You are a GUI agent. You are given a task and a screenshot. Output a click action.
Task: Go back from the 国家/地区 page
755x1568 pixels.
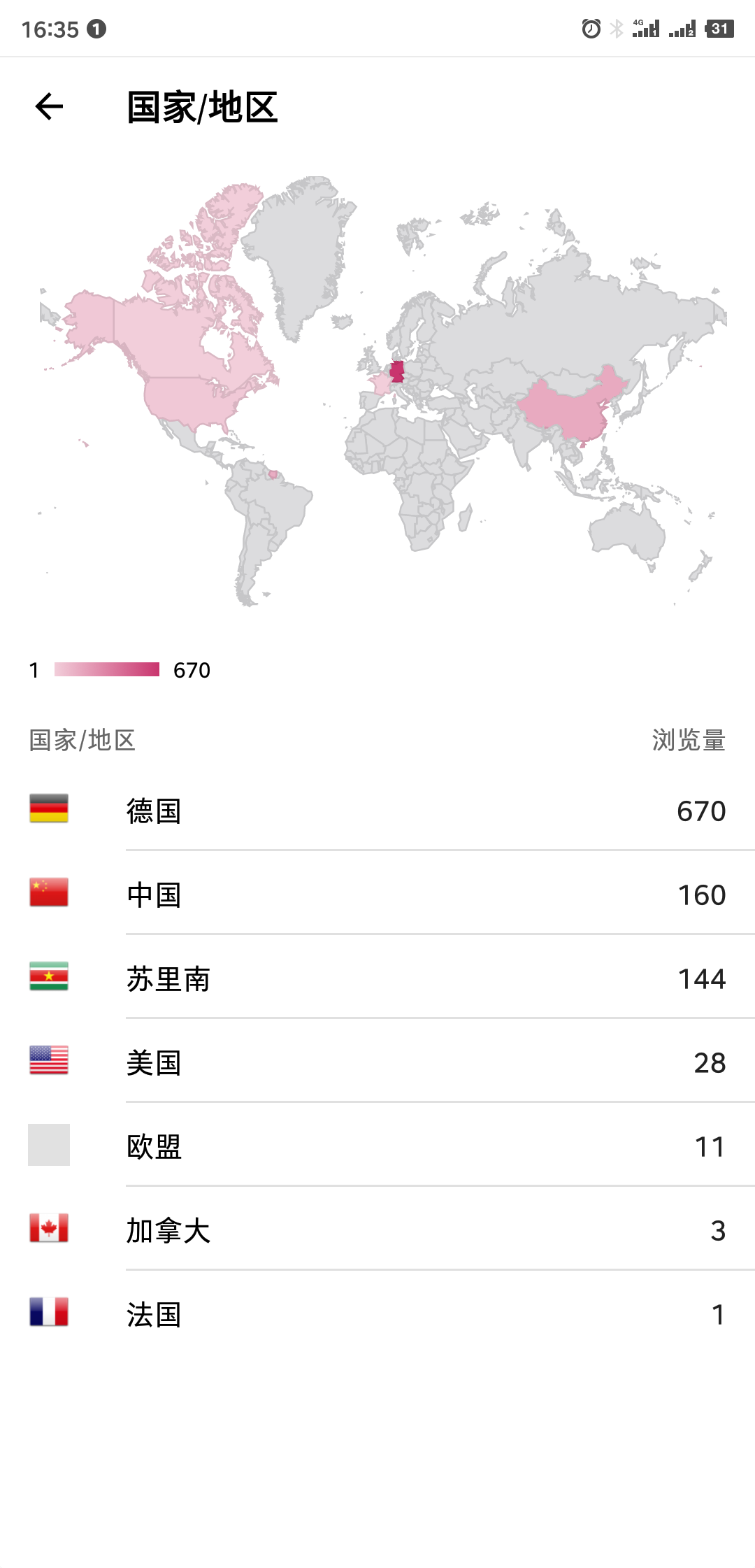pos(49,107)
